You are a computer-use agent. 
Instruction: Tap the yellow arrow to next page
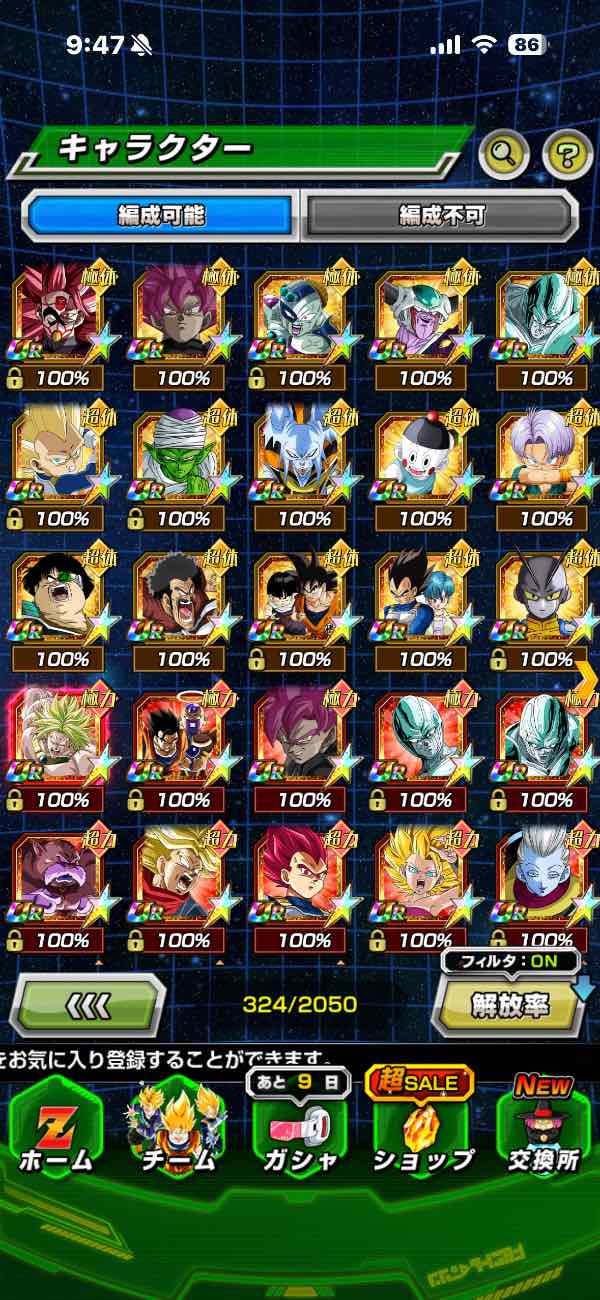587,676
